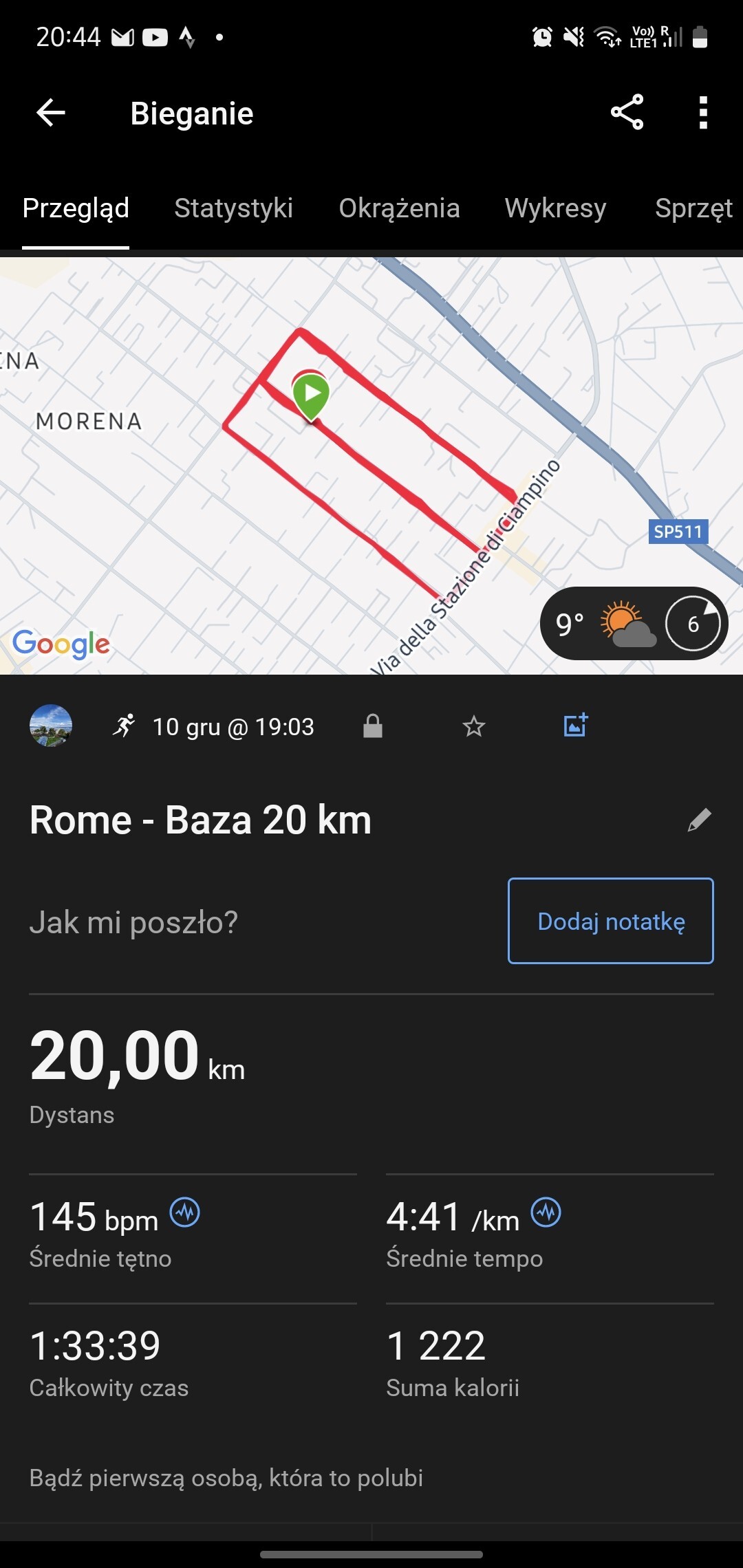
Task: Add a photo to this activity
Action: click(575, 726)
